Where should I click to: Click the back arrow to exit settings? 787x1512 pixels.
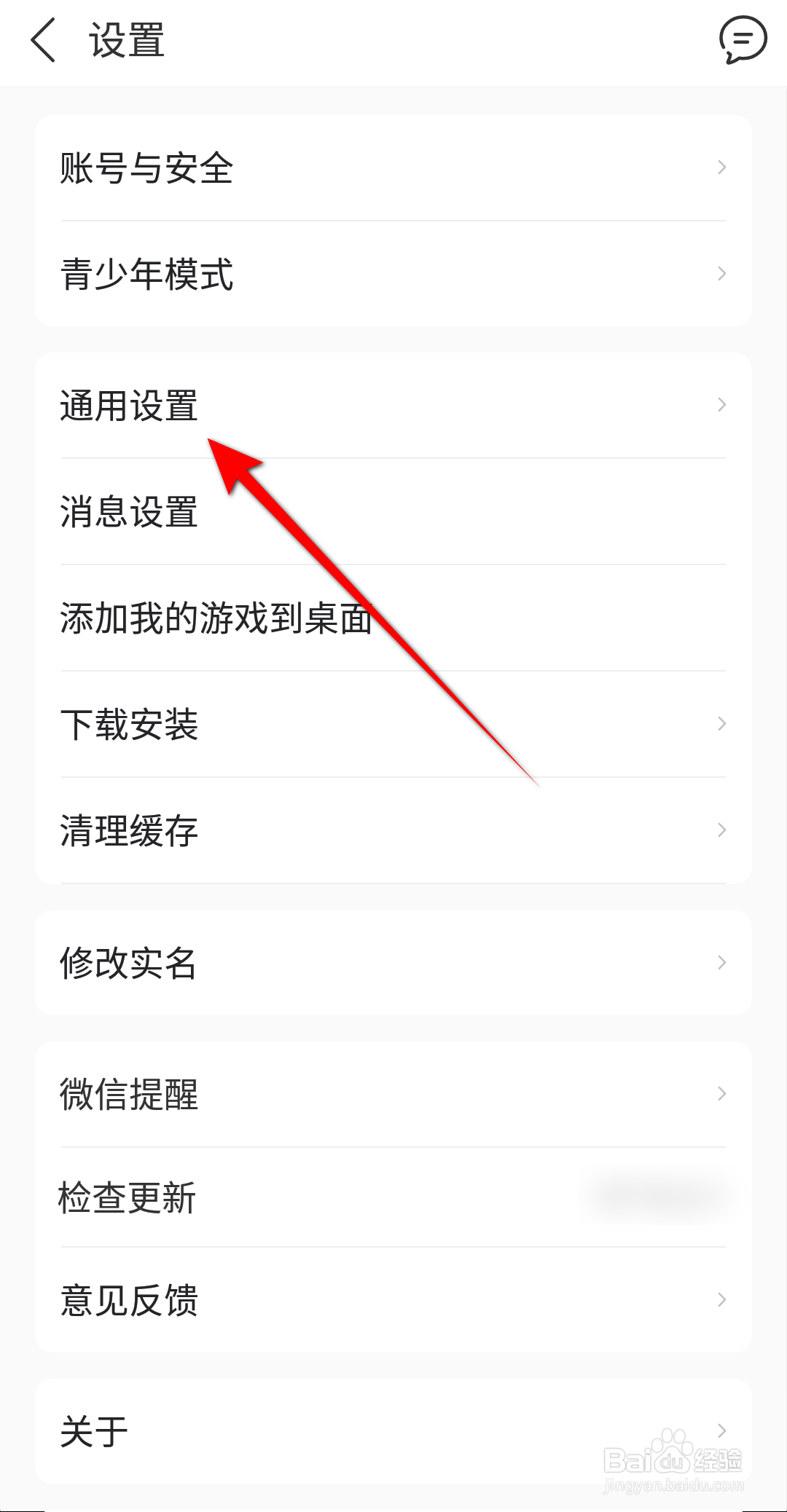coord(44,42)
